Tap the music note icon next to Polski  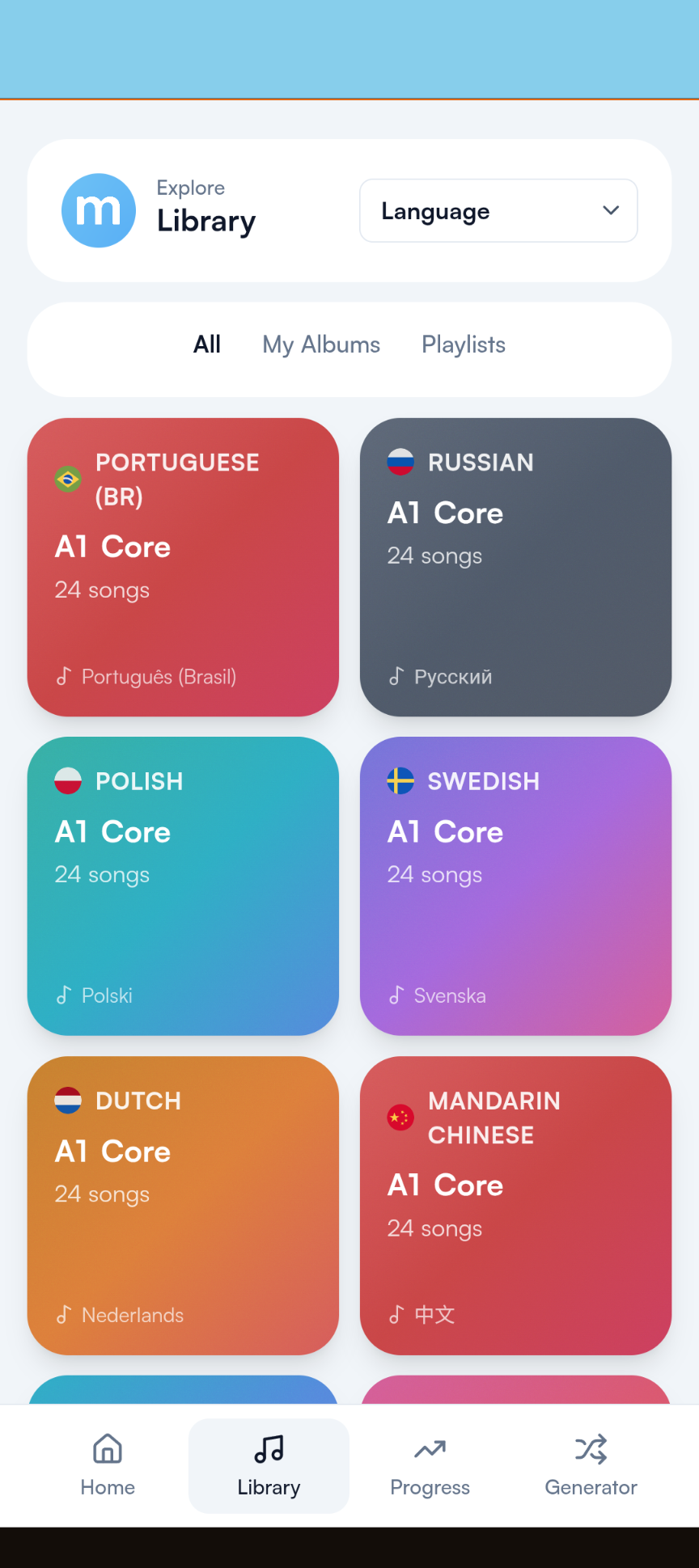pyautogui.click(x=64, y=995)
